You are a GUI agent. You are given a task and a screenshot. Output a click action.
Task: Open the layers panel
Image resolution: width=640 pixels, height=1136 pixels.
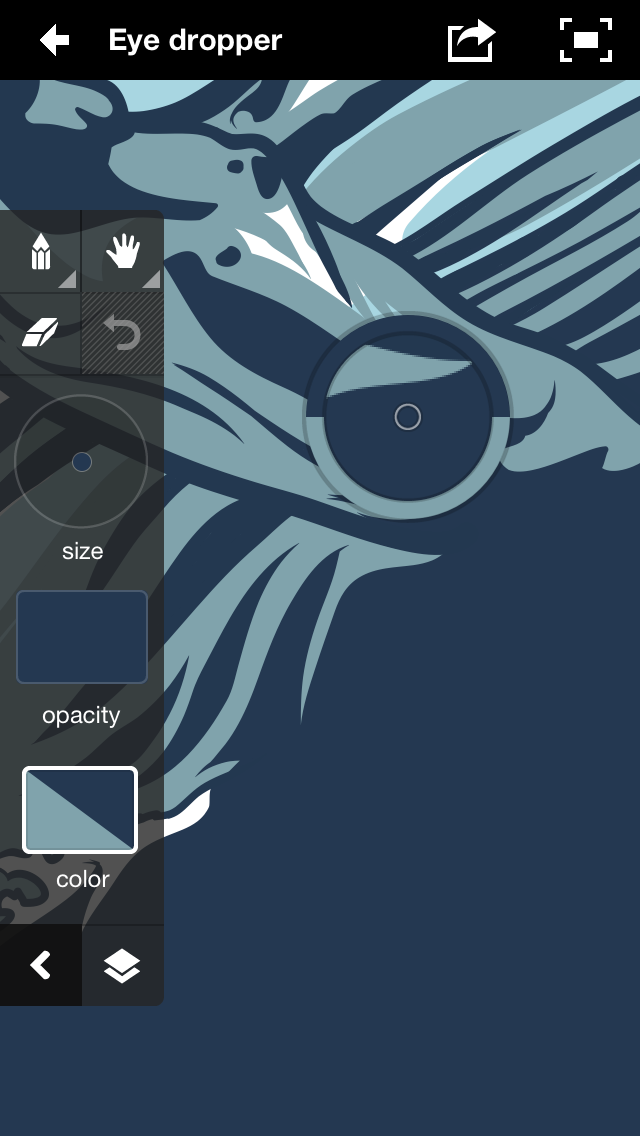122,965
